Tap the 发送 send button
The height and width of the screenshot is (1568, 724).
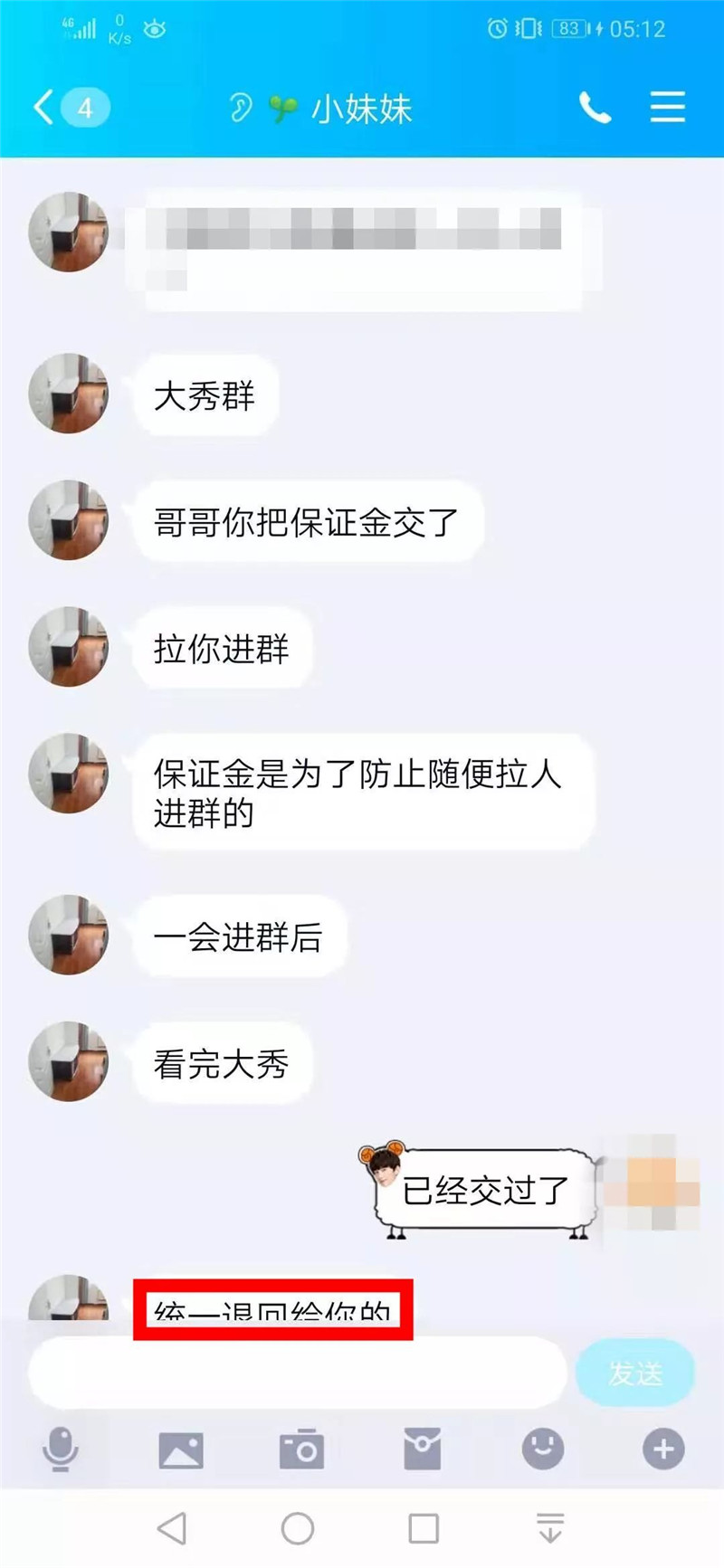click(x=635, y=1373)
